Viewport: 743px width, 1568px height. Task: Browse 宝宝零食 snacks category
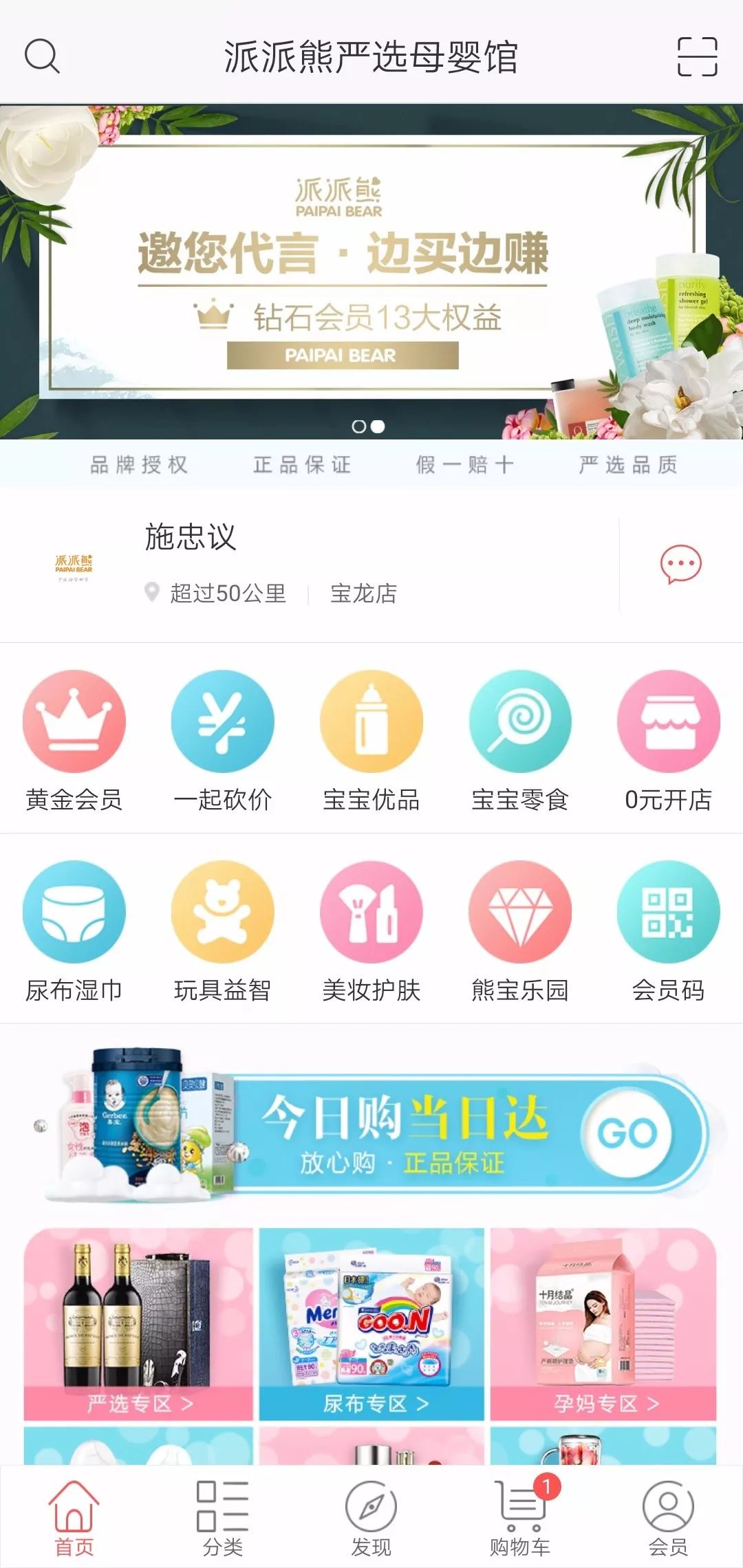520,741
